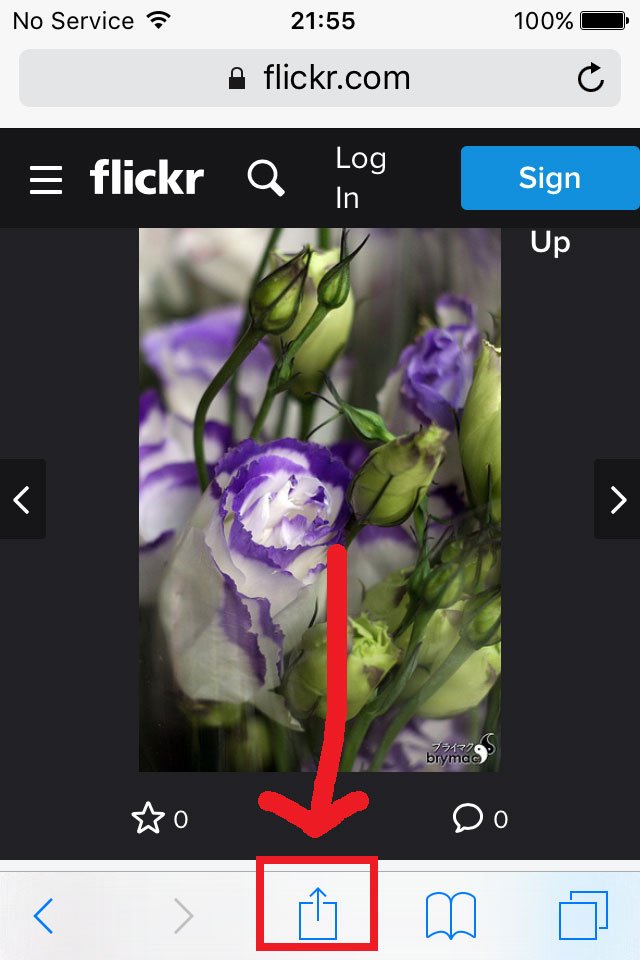Go back in Safari

[x=43, y=915]
